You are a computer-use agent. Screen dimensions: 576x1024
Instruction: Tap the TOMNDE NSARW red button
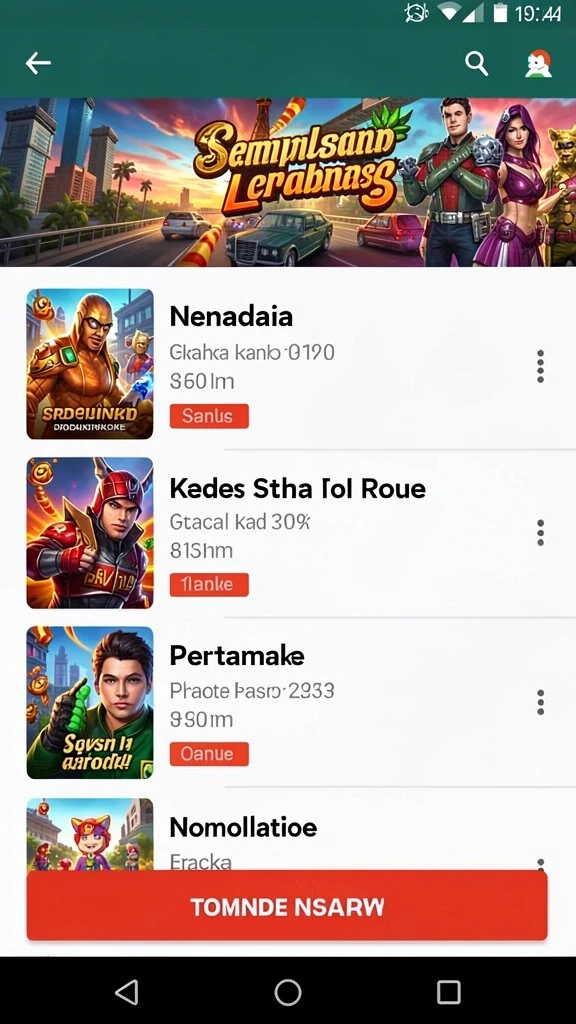click(x=287, y=906)
